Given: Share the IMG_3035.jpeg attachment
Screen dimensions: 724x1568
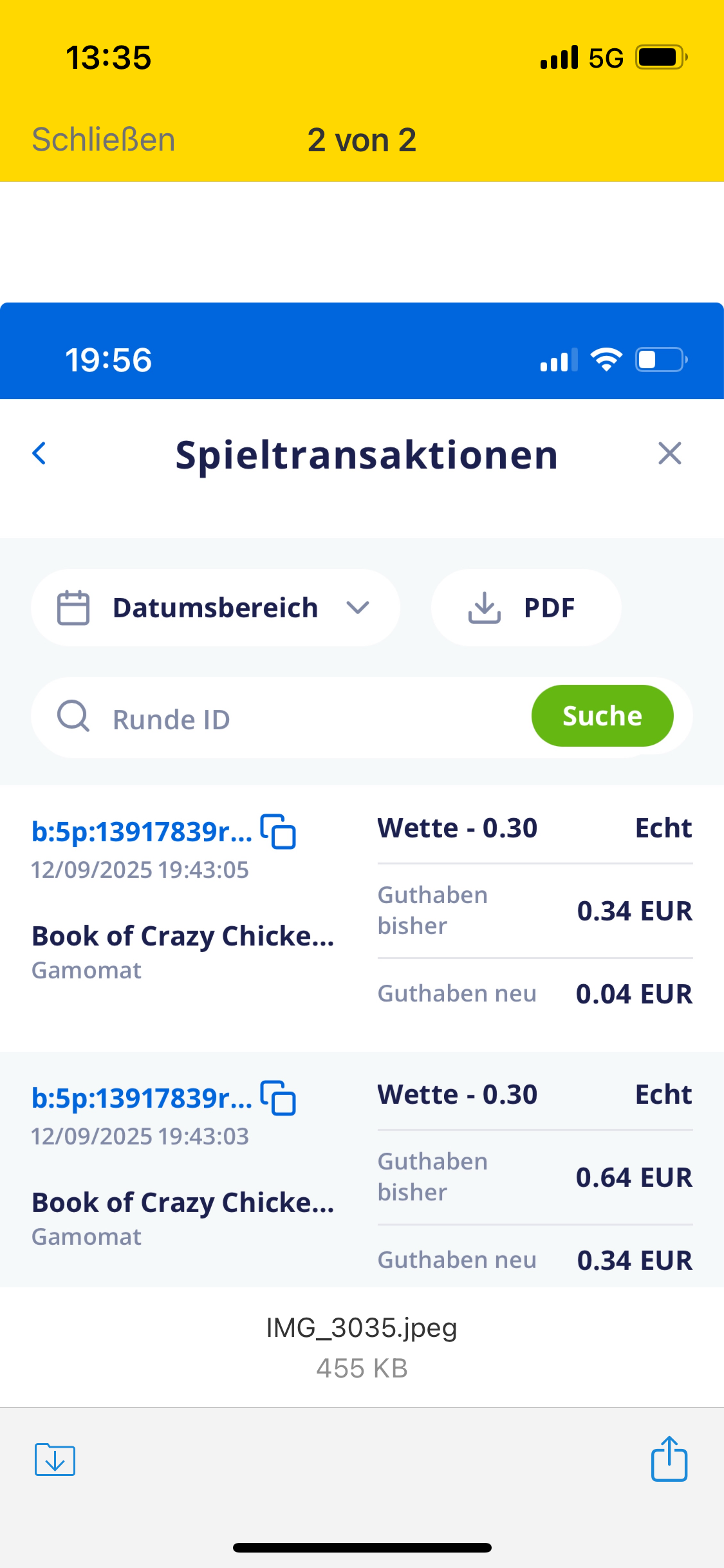Looking at the screenshot, I should 669,1459.
